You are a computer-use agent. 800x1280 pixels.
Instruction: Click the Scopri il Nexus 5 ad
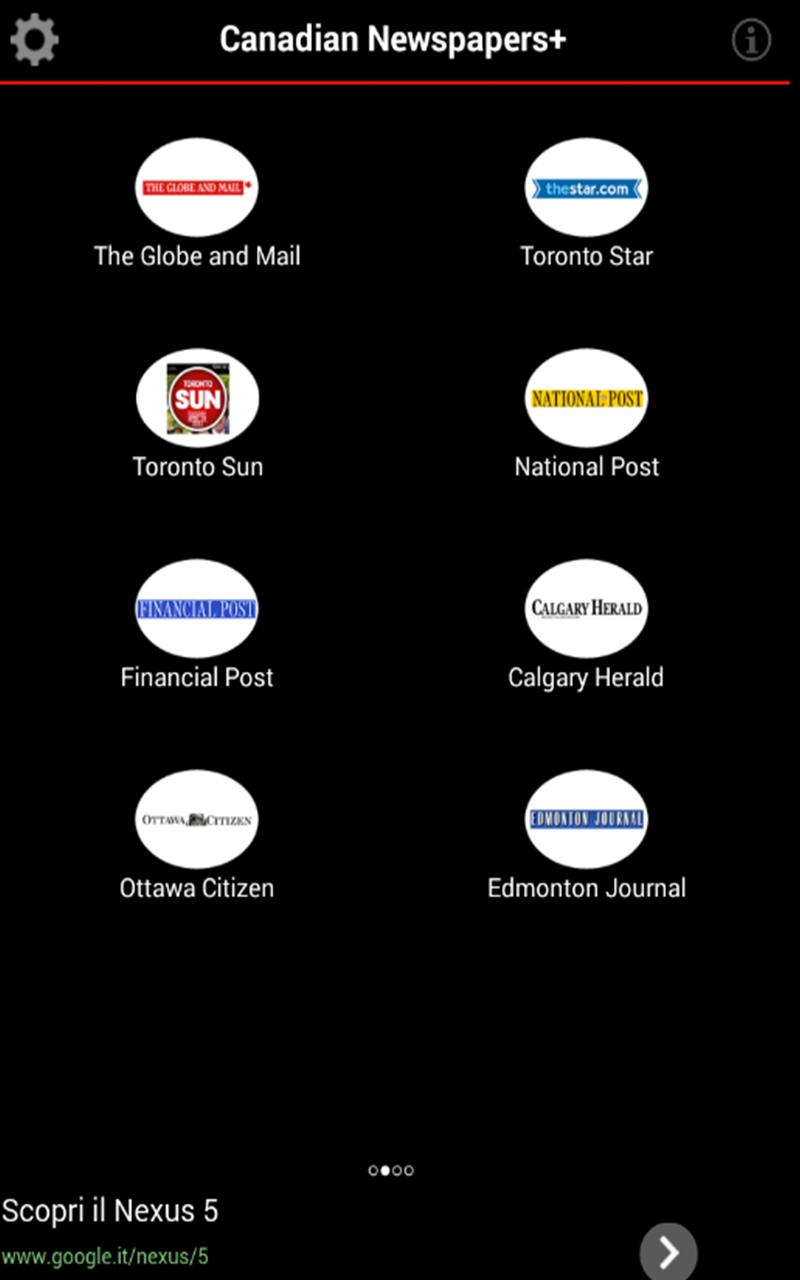click(110, 1210)
